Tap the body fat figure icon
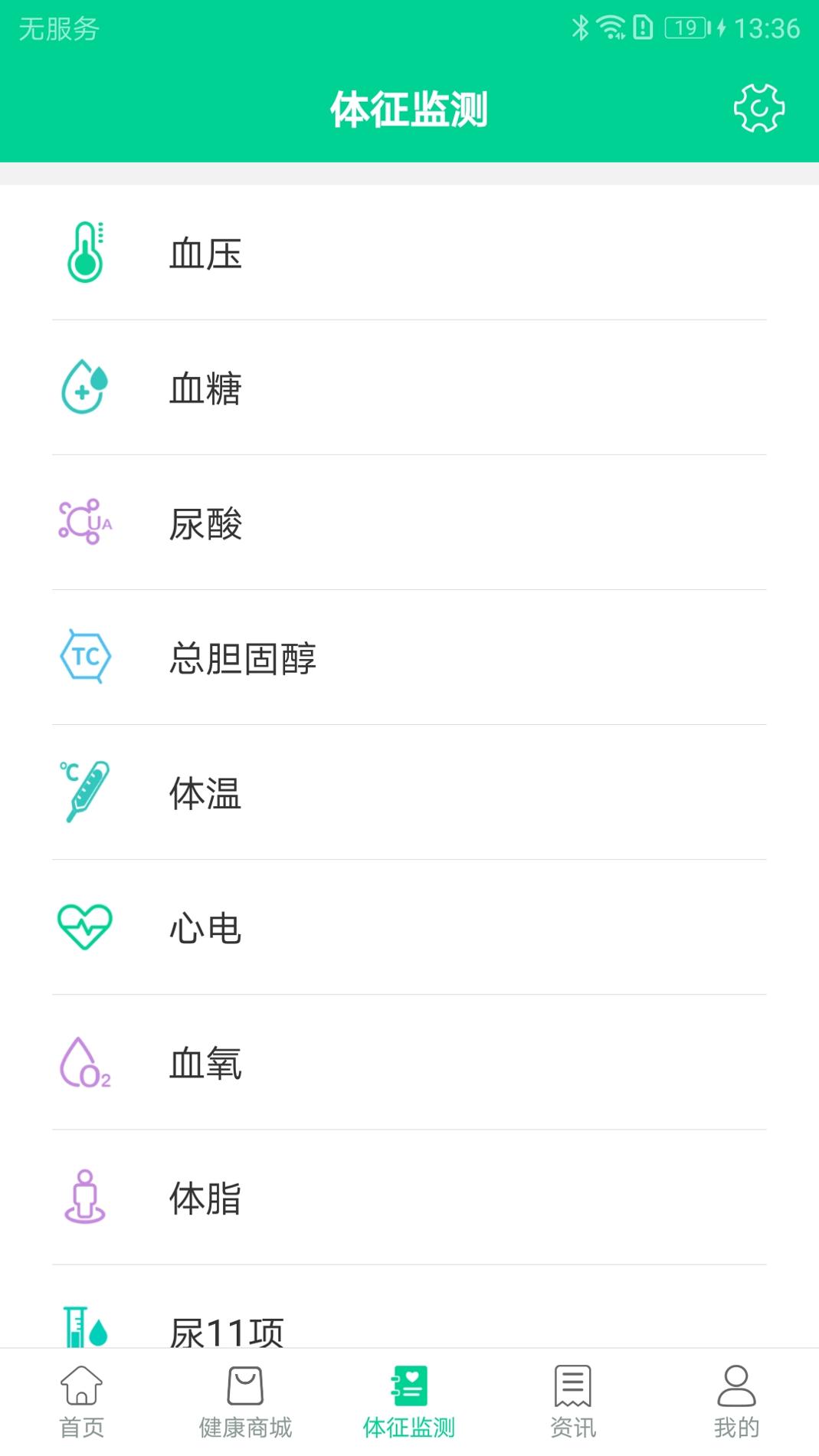 (86, 1199)
